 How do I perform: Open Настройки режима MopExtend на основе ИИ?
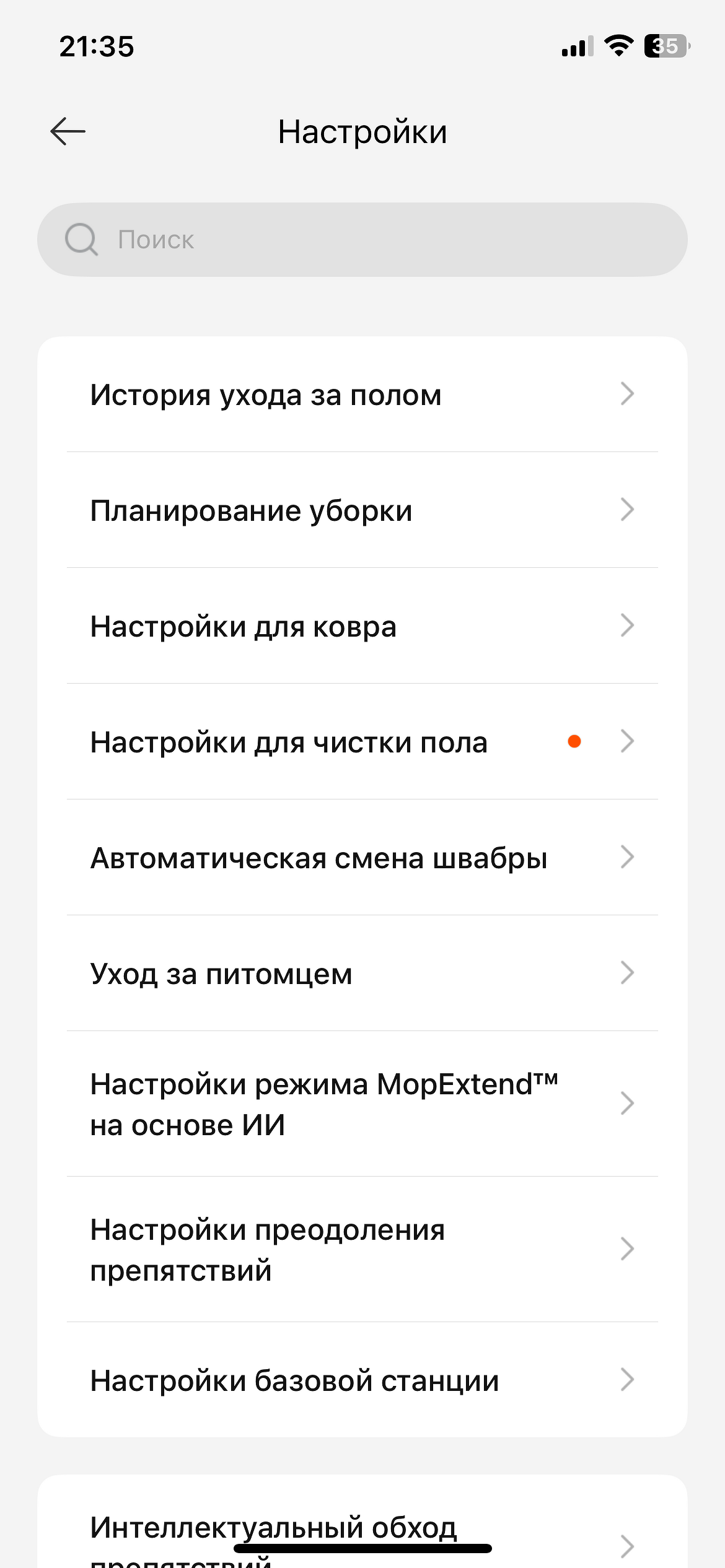(362, 1104)
